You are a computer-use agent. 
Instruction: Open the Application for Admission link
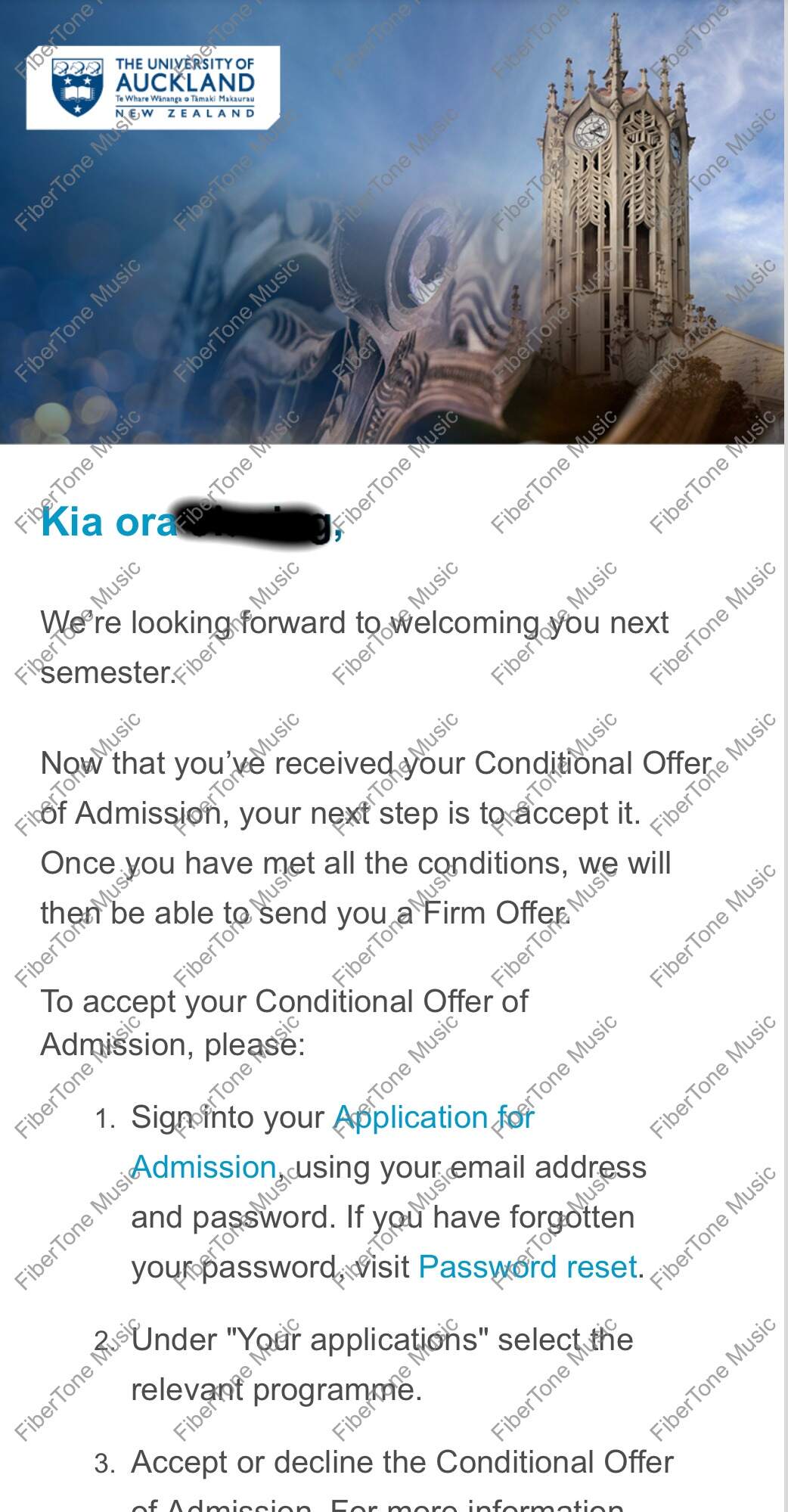coord(433,1117)
